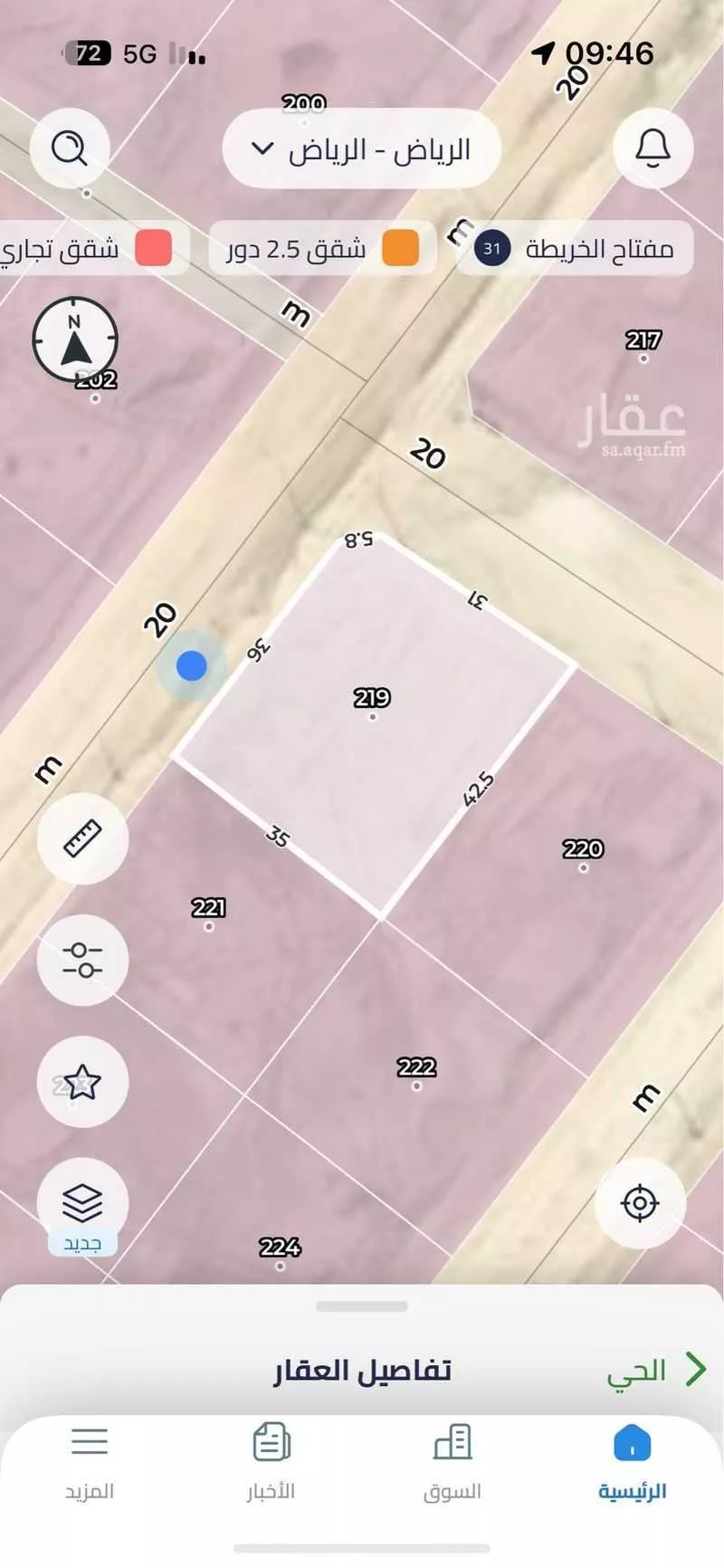The height and width of the screenshot is (1568, 724).
Task: Center map on my current location
Action: tap(640, 1203)
